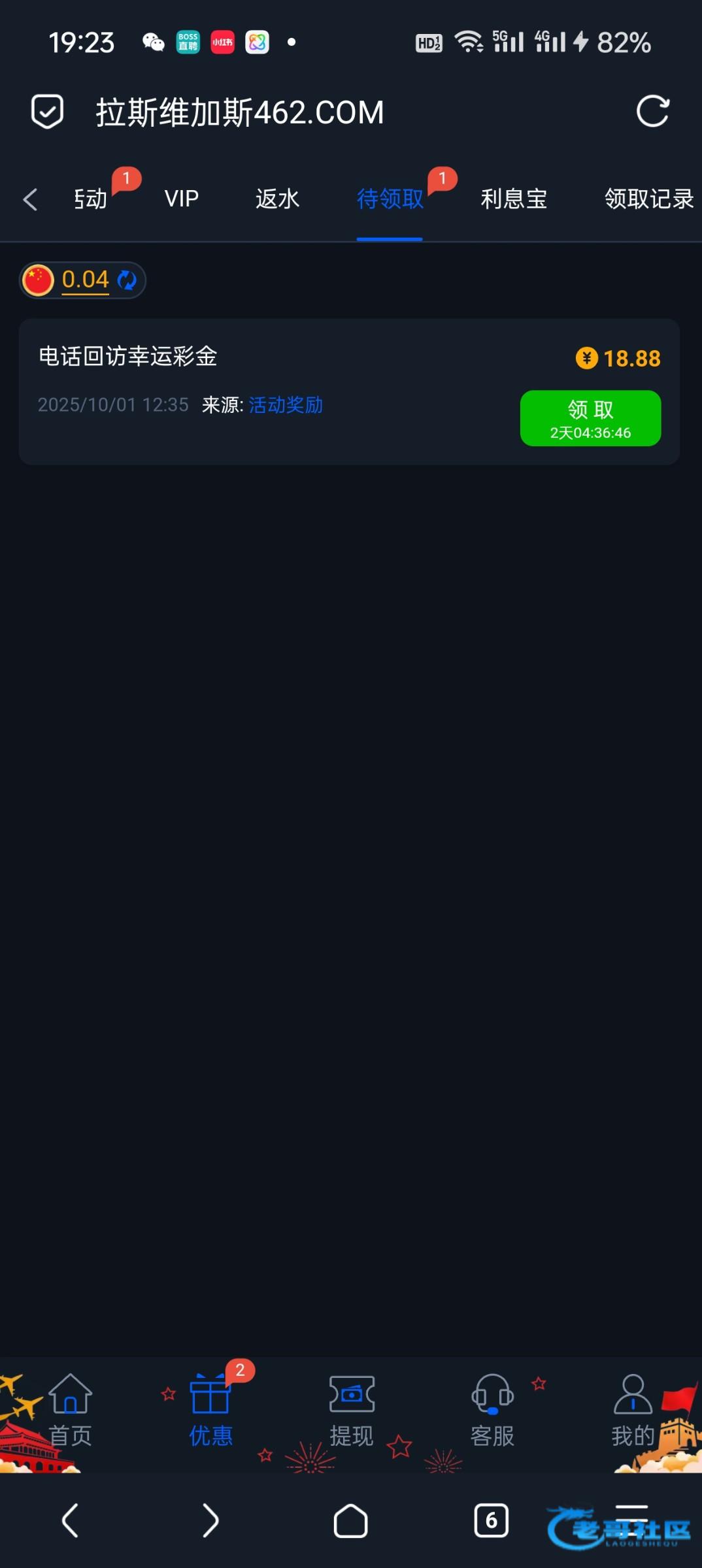The image size is (702, 1568).
Task: Claim the 18.88 bonus with 领取 button
Action: (590, 418)
